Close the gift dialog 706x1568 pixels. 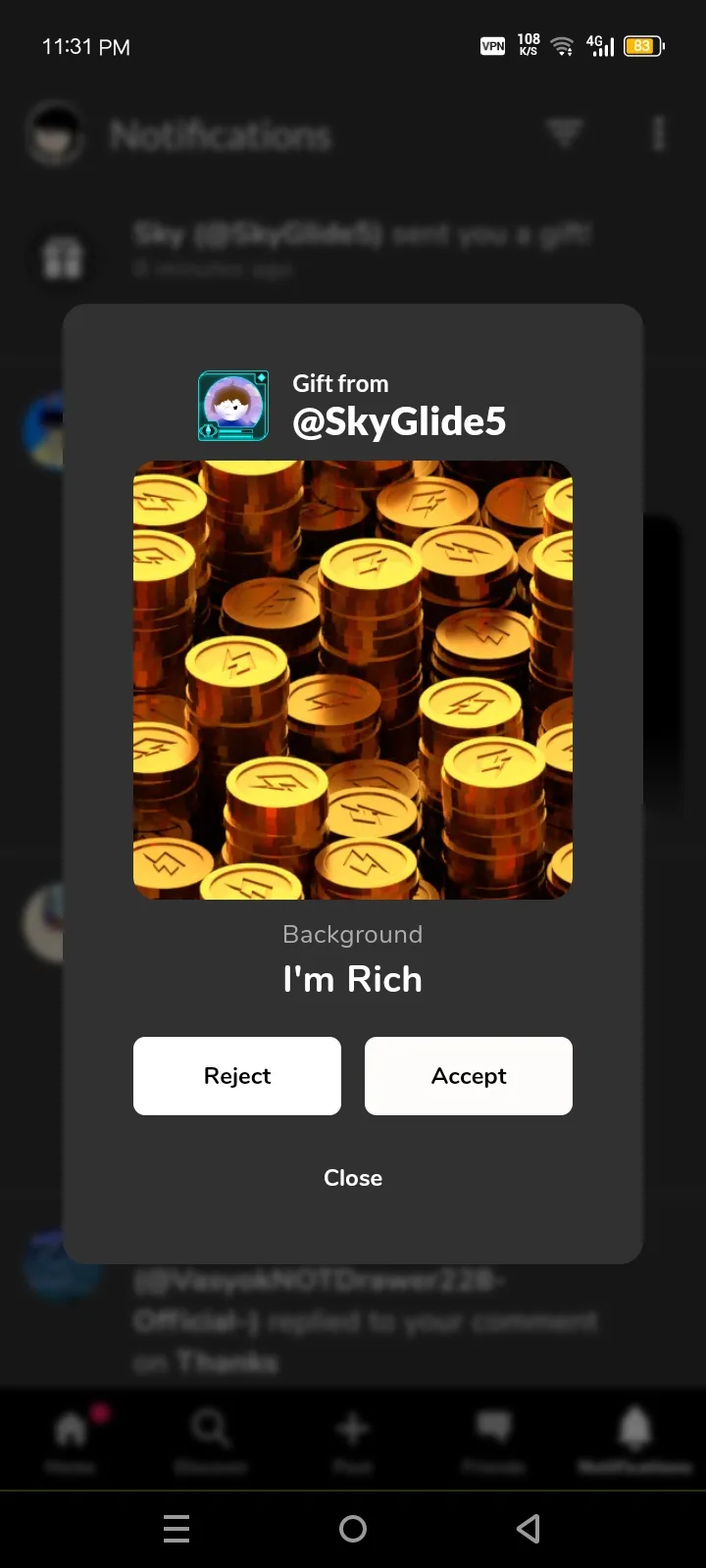click(353, 1178)
